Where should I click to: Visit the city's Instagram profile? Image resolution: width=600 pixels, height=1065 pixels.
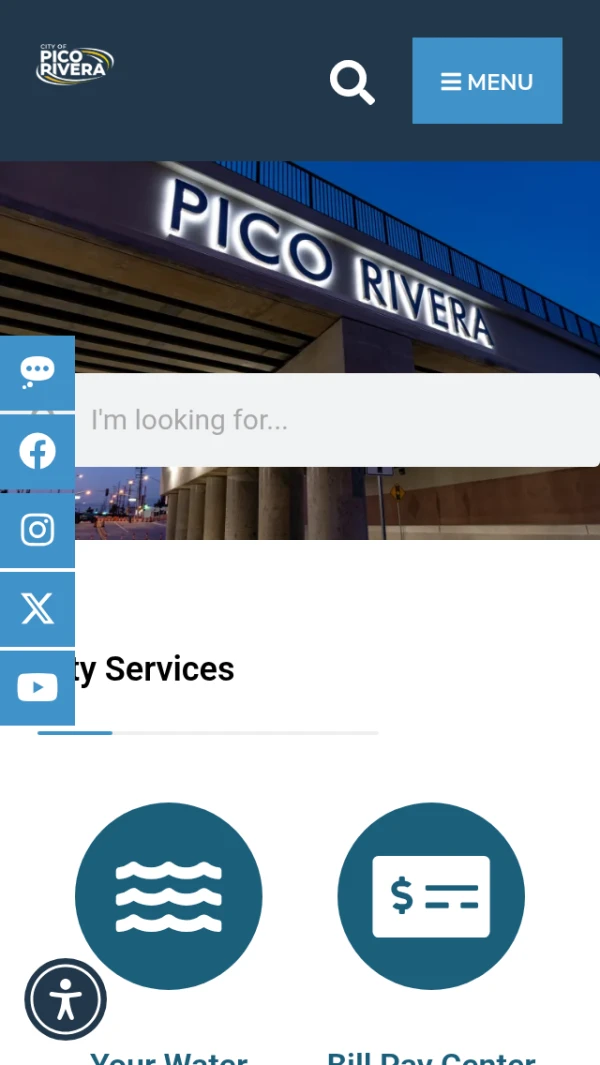(37, 530)
